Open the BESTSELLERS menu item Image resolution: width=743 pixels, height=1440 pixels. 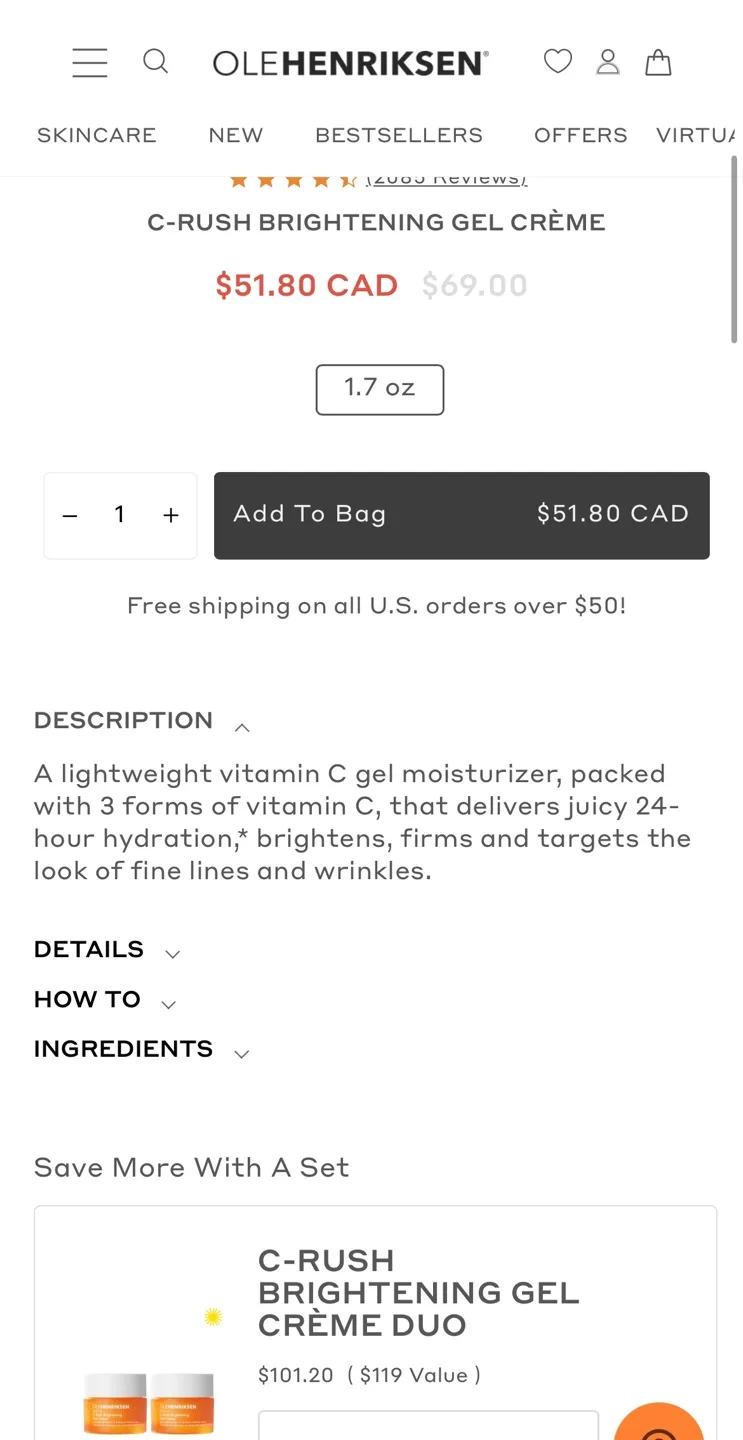[398, 135]
